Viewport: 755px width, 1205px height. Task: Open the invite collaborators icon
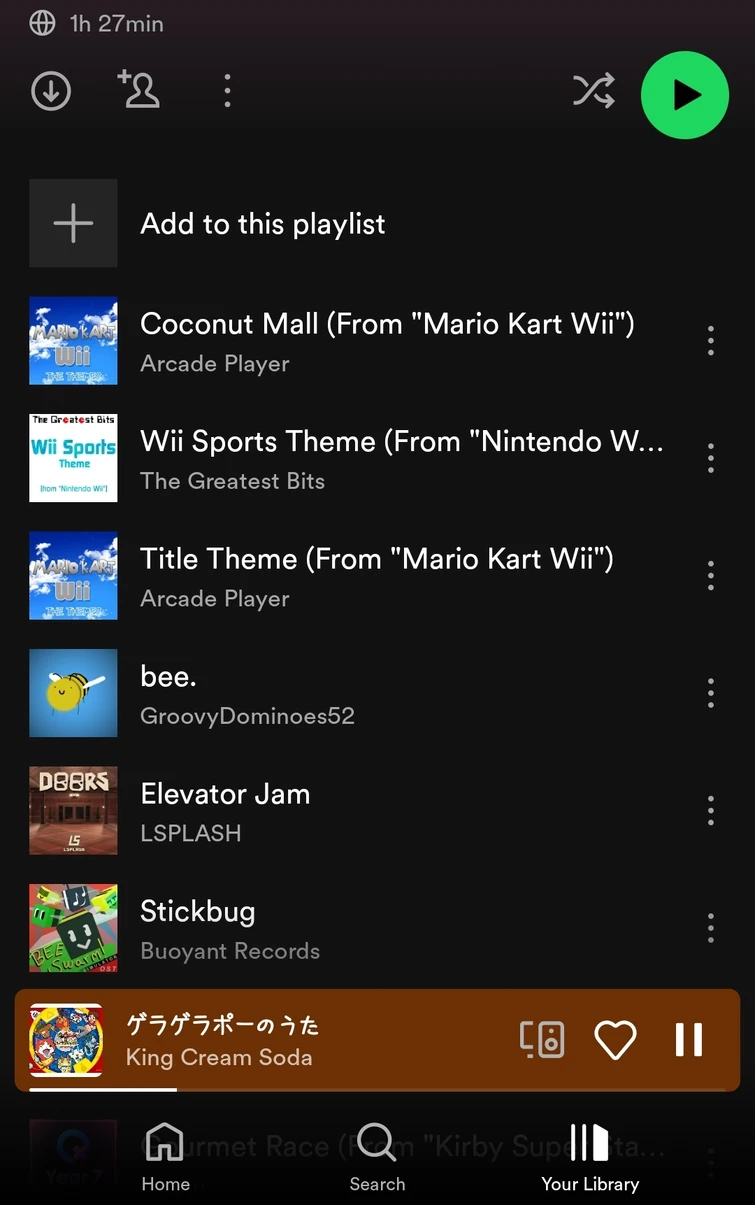pyautogui.click(x=139, y=90)
